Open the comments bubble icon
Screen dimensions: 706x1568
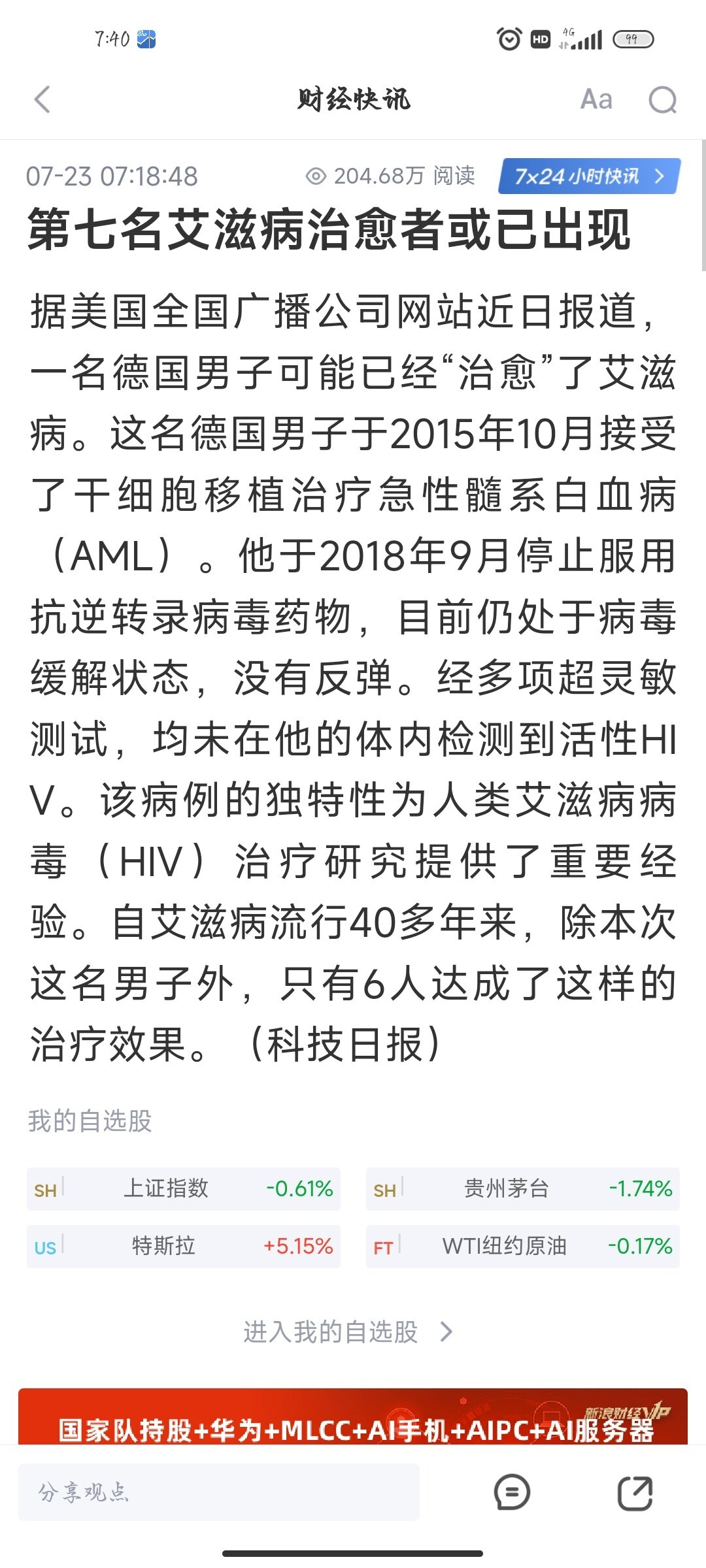[512, 1492]
